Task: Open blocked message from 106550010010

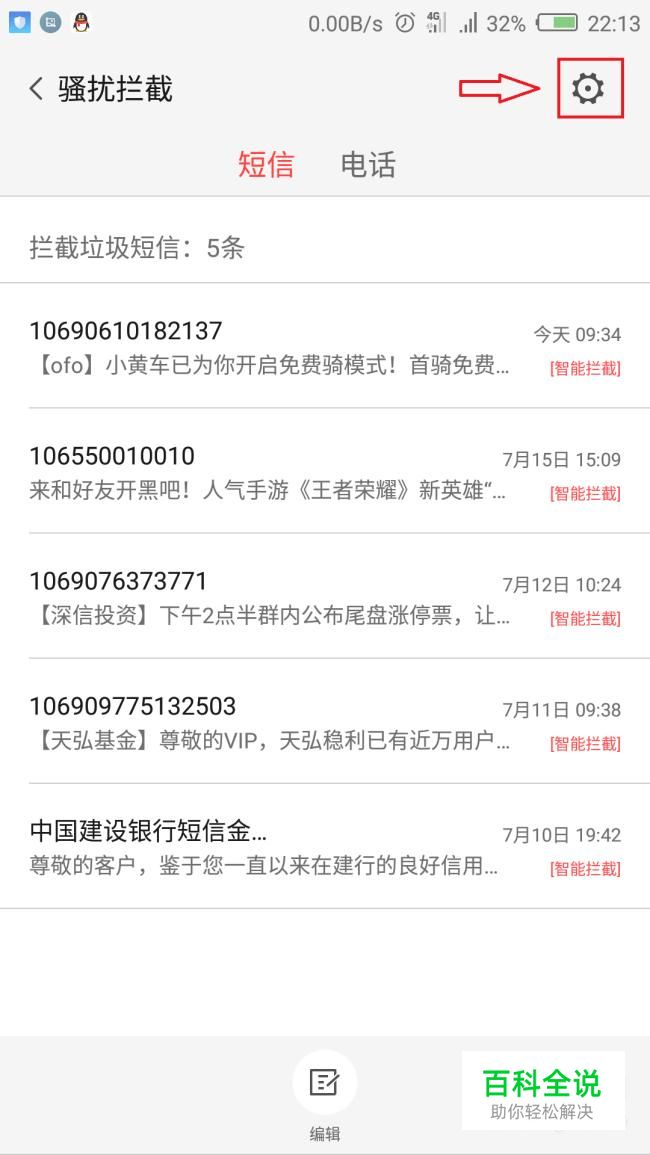Action: click(x=325, y=471)
